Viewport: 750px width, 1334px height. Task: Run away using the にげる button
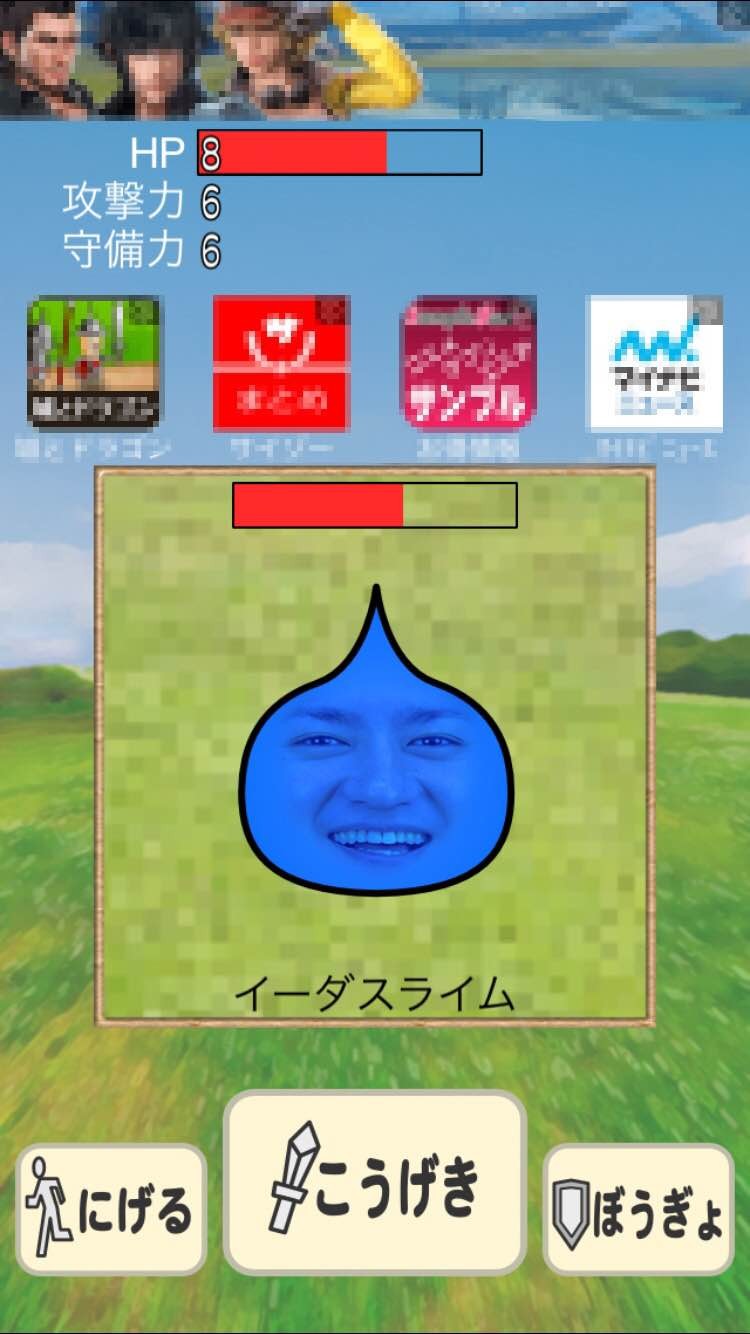(111, 1209)
